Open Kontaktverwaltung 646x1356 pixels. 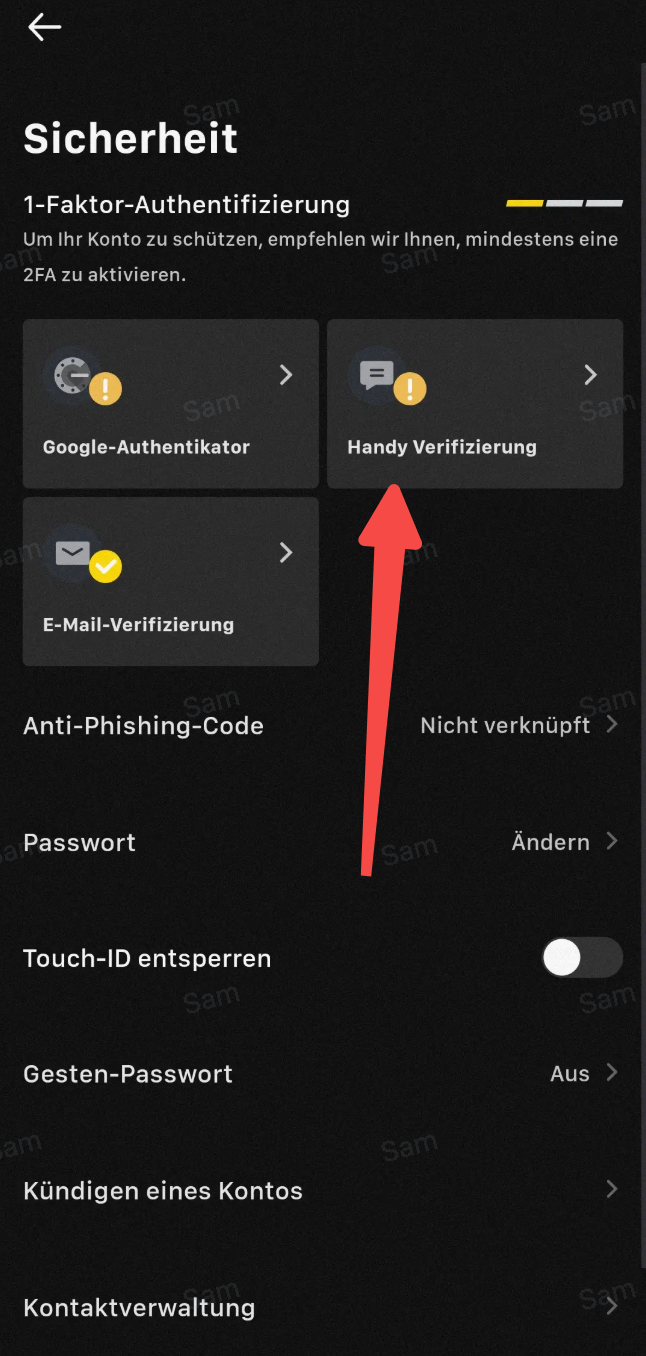coord(320,1307)
